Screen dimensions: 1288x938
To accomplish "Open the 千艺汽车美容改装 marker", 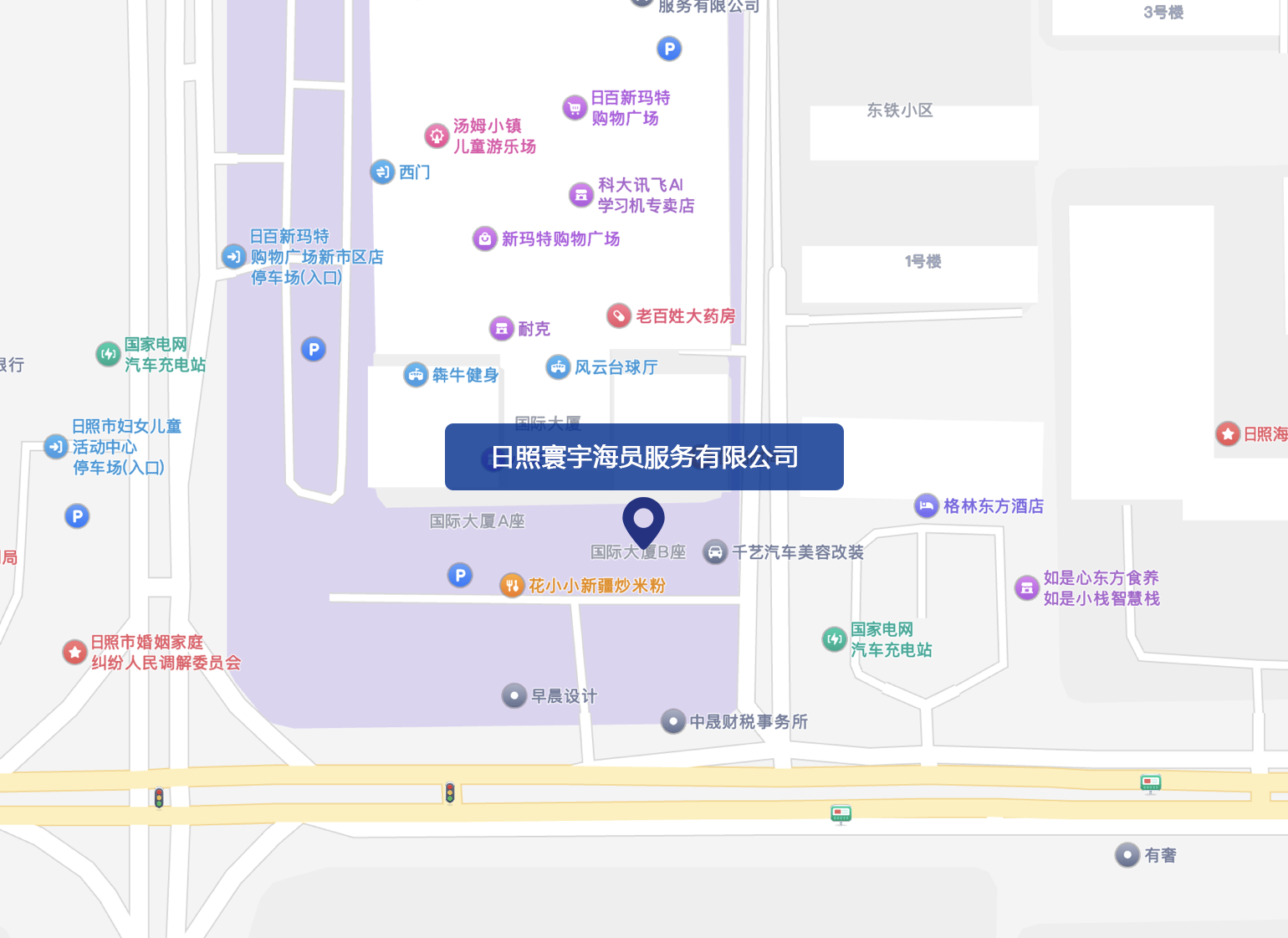I will pyautogui.click(x=715, y=552).
